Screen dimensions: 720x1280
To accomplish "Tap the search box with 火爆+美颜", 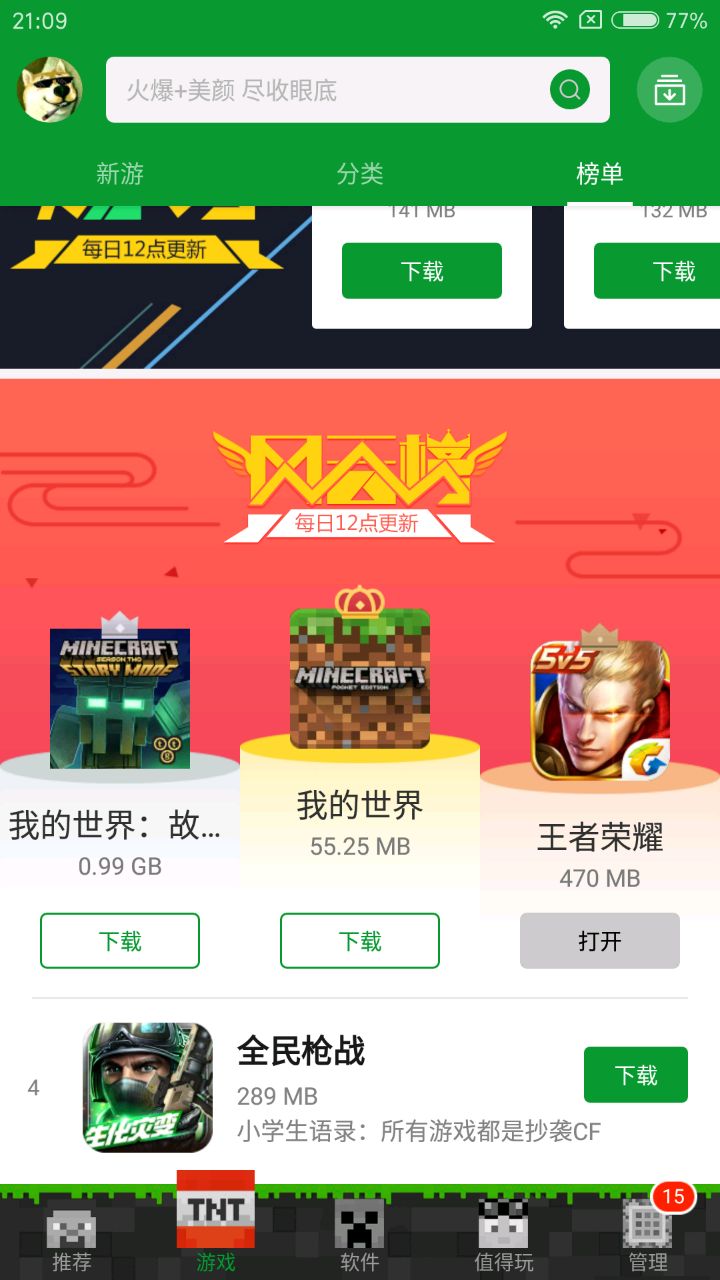I will (358, 90).
